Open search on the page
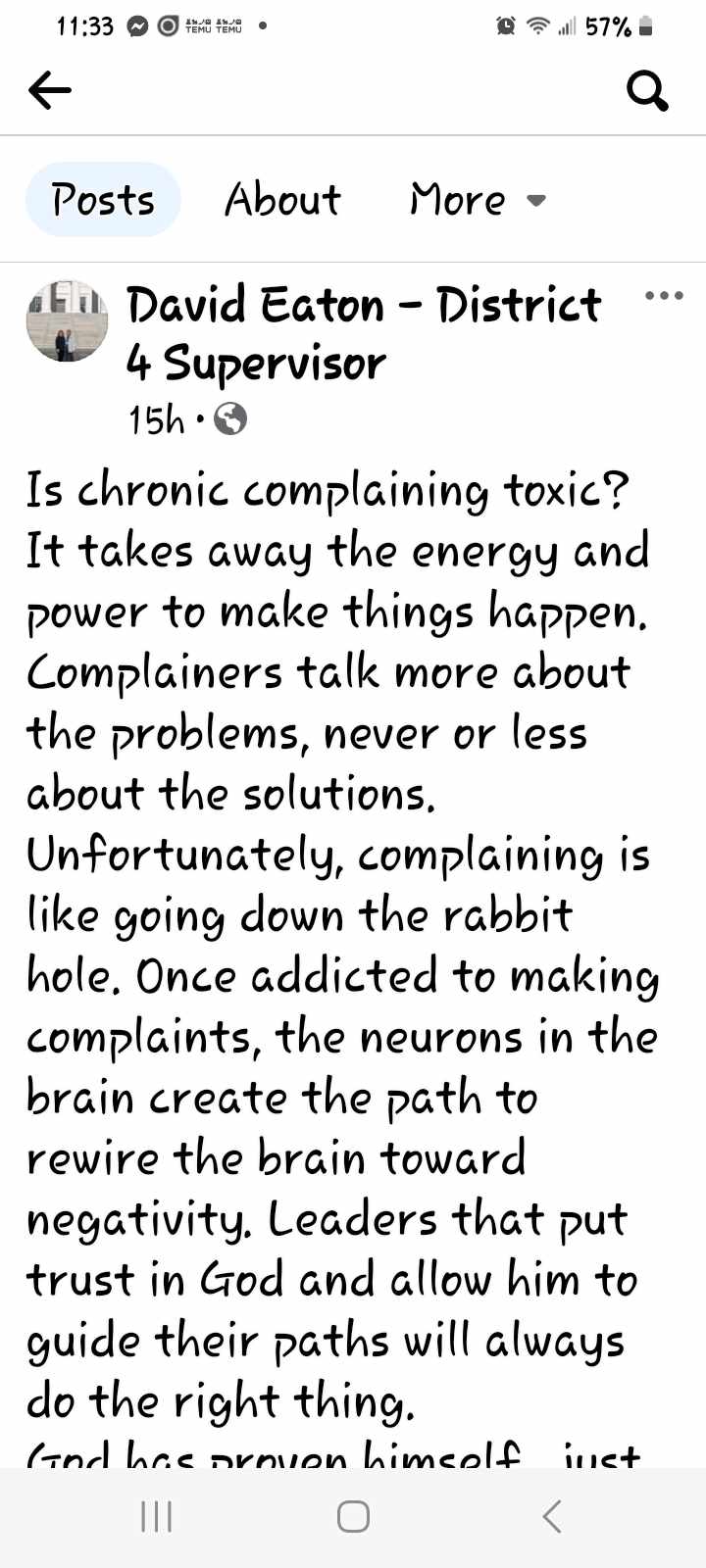 point(647,91)
